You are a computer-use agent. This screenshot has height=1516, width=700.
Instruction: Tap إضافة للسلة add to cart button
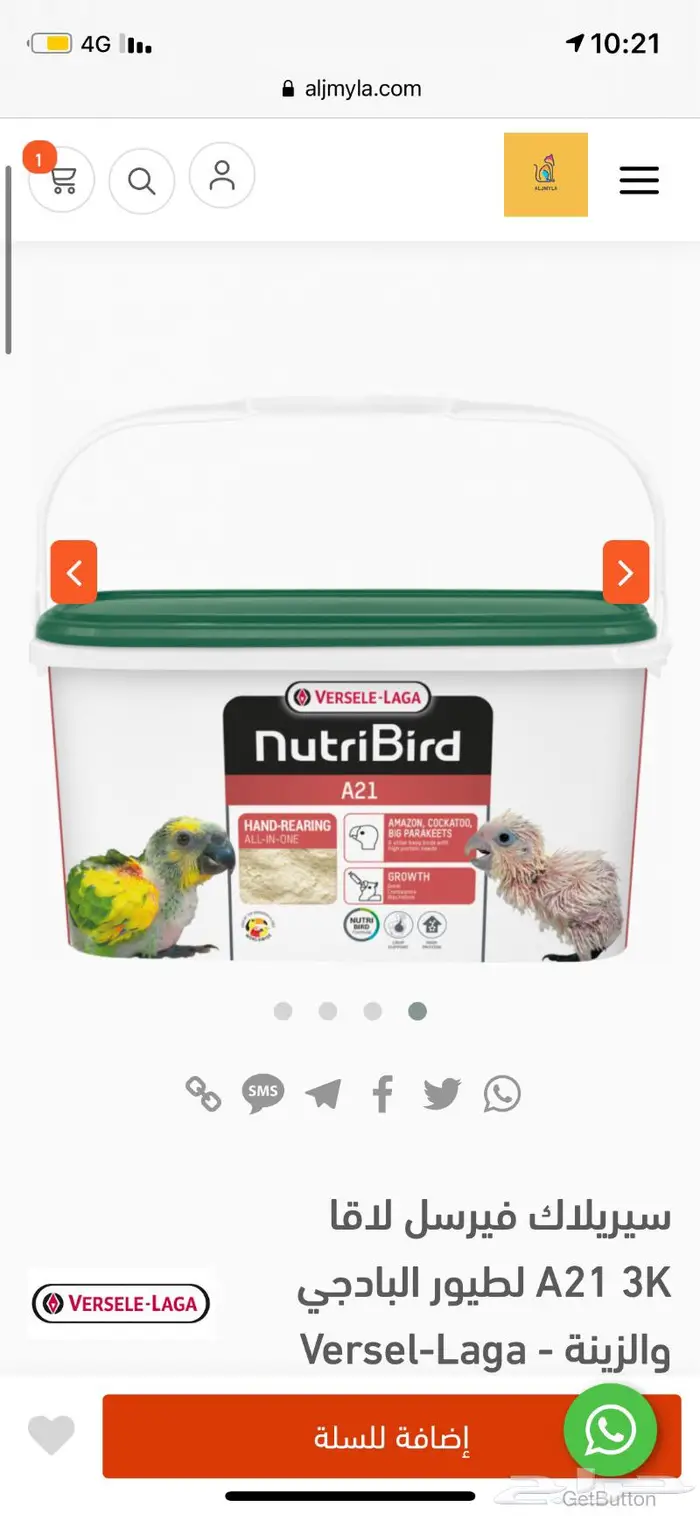pyautogui.click(x=330, y=1438)
